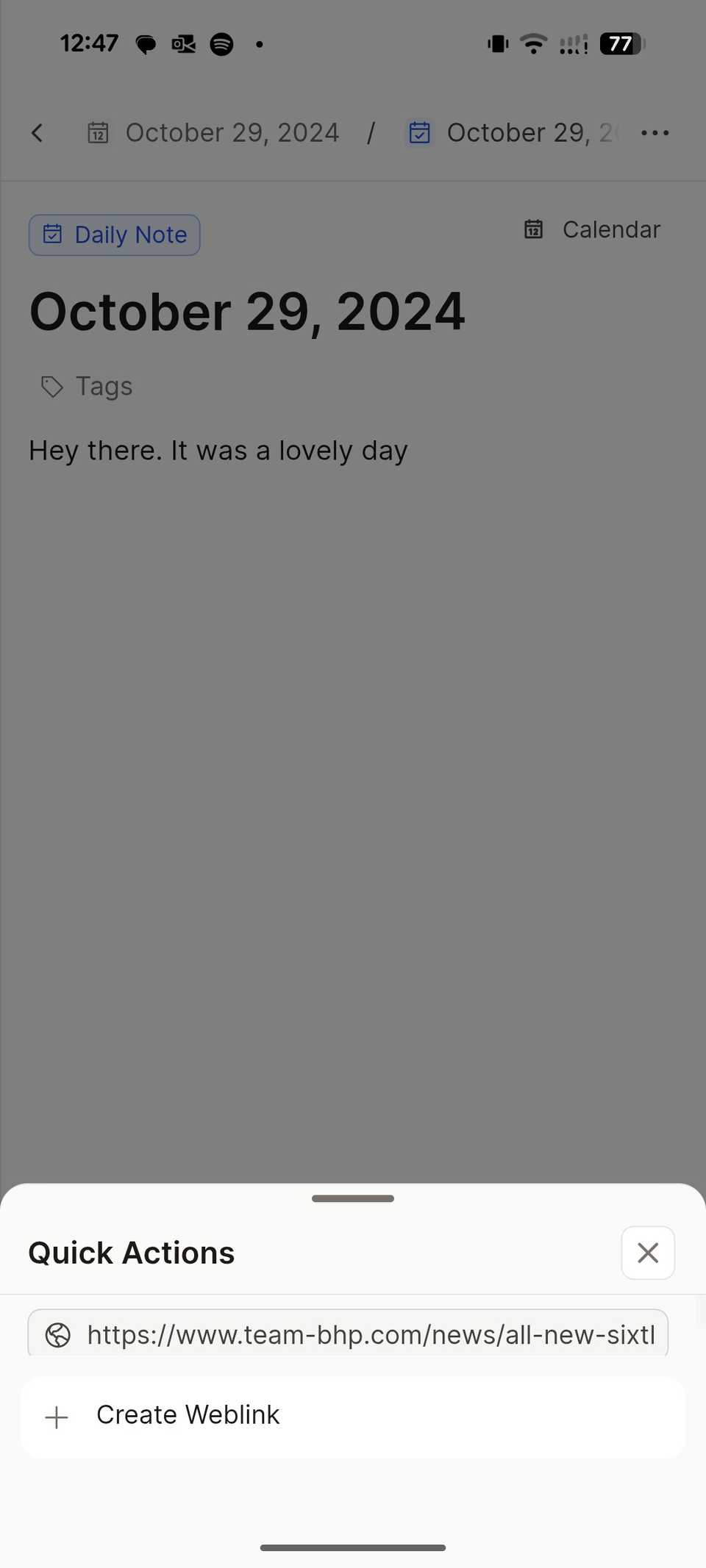Click the plus icon next to Create Weblink
The height and width of the screenshot is (1568, 706).
pyautogui.click(x=56, y=1416)
